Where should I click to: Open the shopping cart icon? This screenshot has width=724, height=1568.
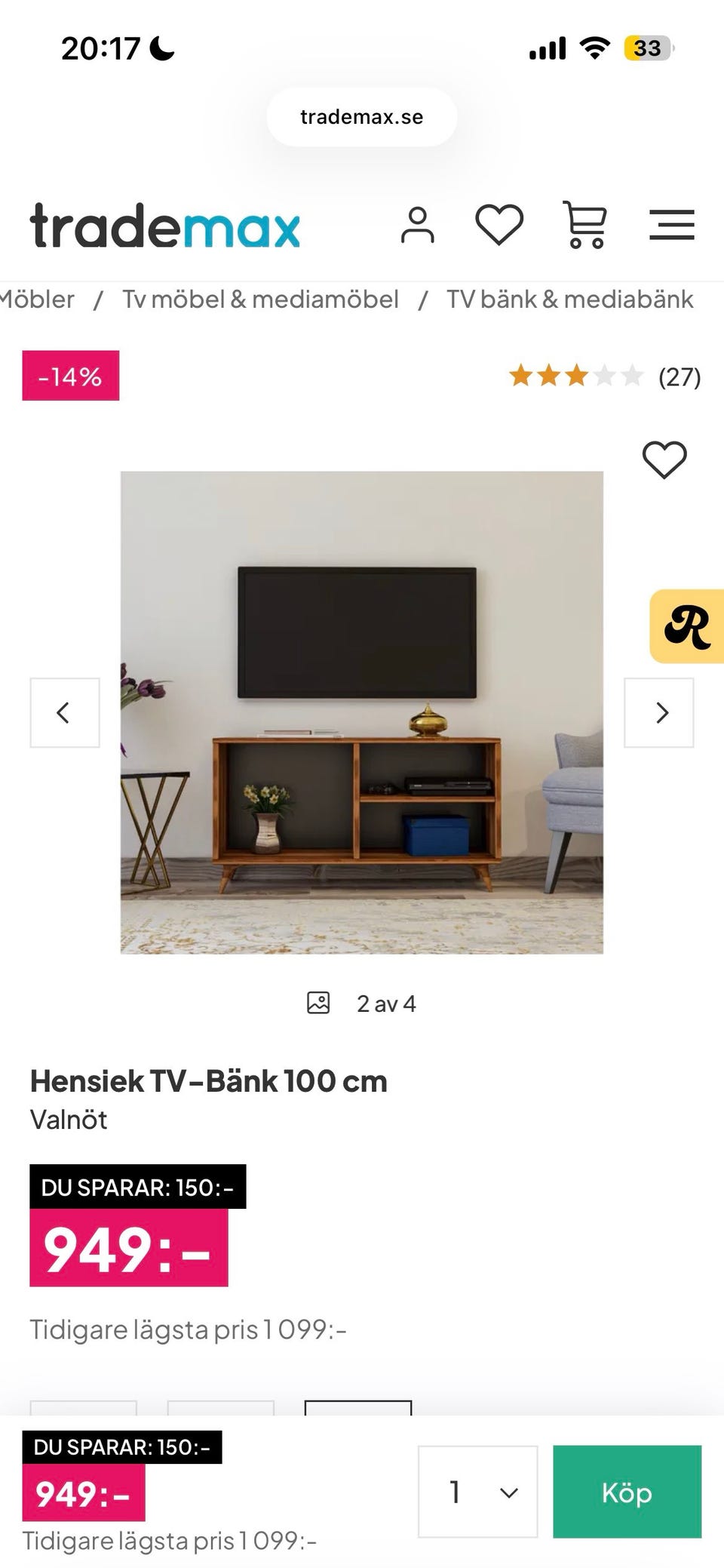[587, 224]
